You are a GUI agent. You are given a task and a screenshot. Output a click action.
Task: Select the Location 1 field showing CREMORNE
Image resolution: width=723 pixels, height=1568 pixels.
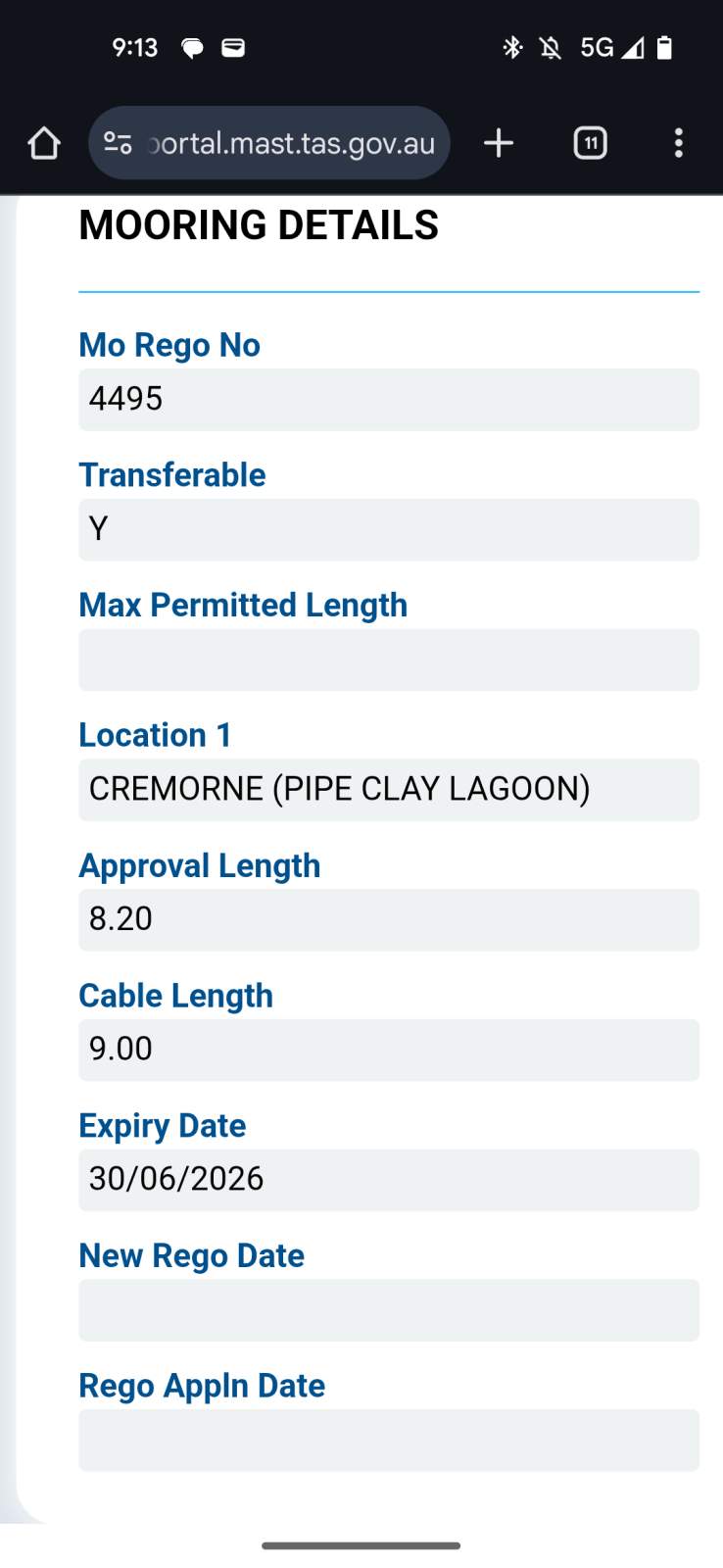388,790
